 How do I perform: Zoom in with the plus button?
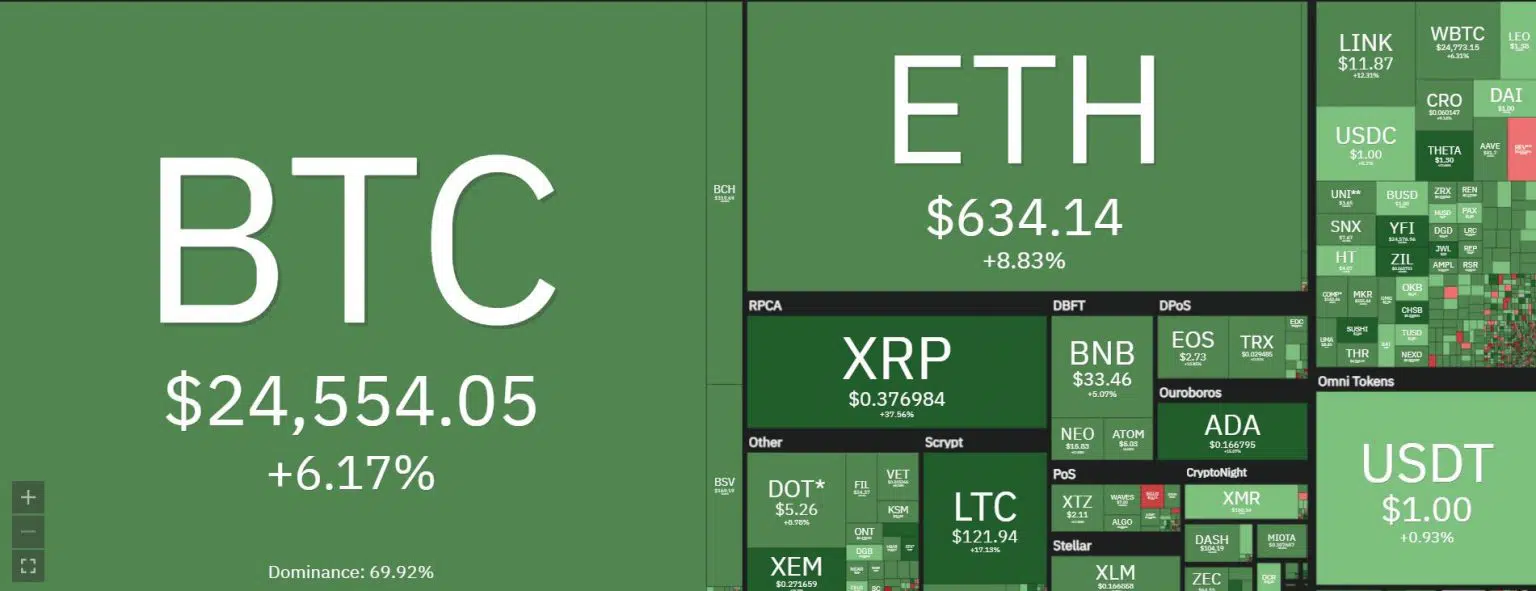[28, 496]
